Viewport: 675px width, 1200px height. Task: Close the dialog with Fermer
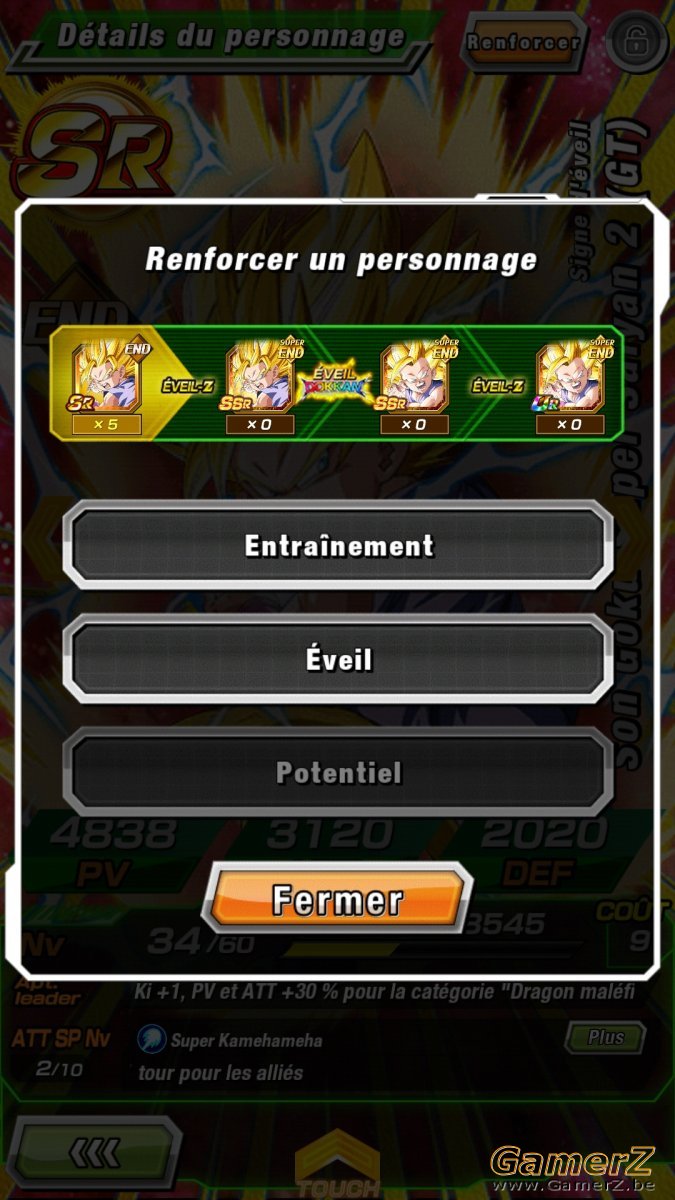pos(338,899)
